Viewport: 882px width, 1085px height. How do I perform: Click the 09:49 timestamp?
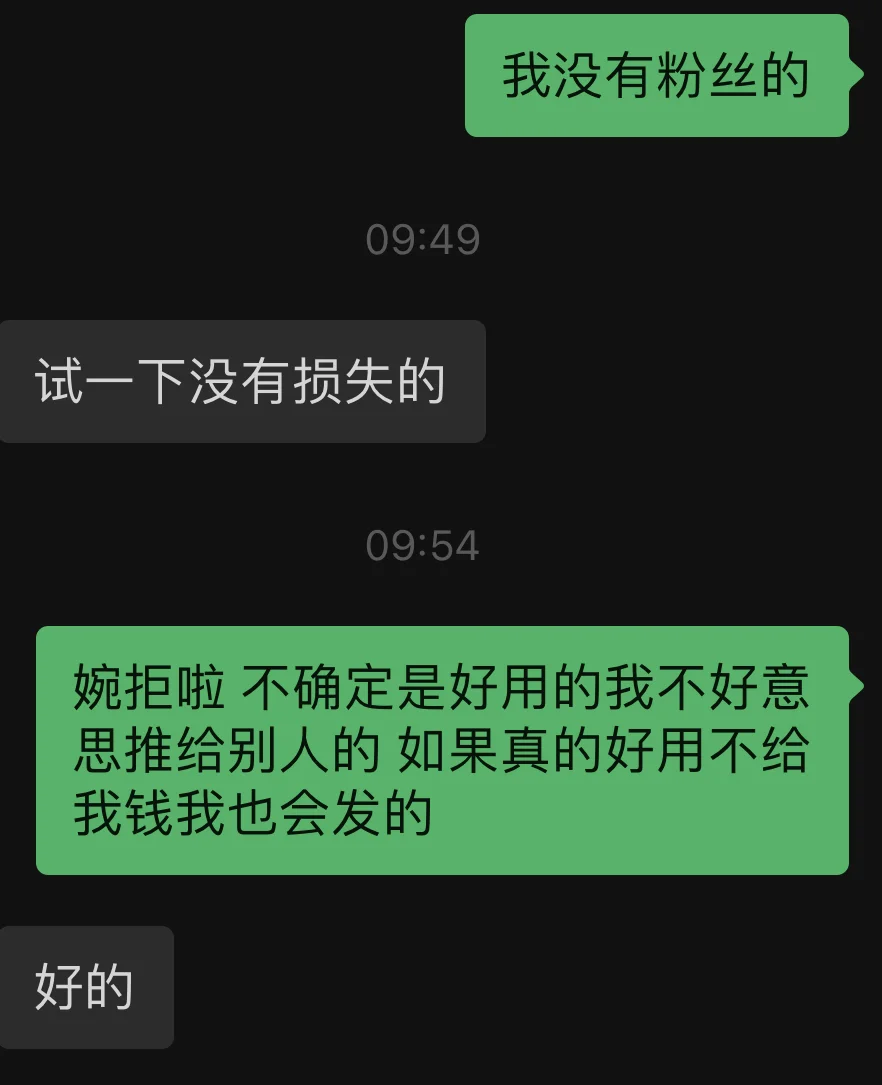coord(422,239)
